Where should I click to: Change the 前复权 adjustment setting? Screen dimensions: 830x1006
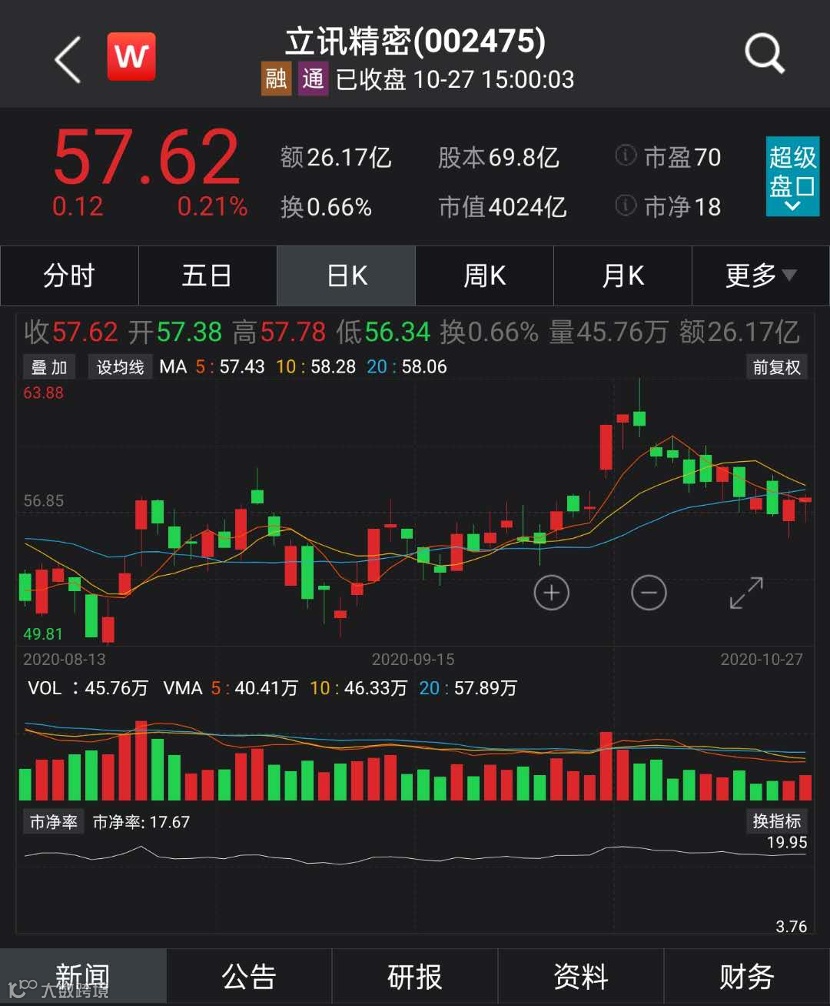pos(777,367)
